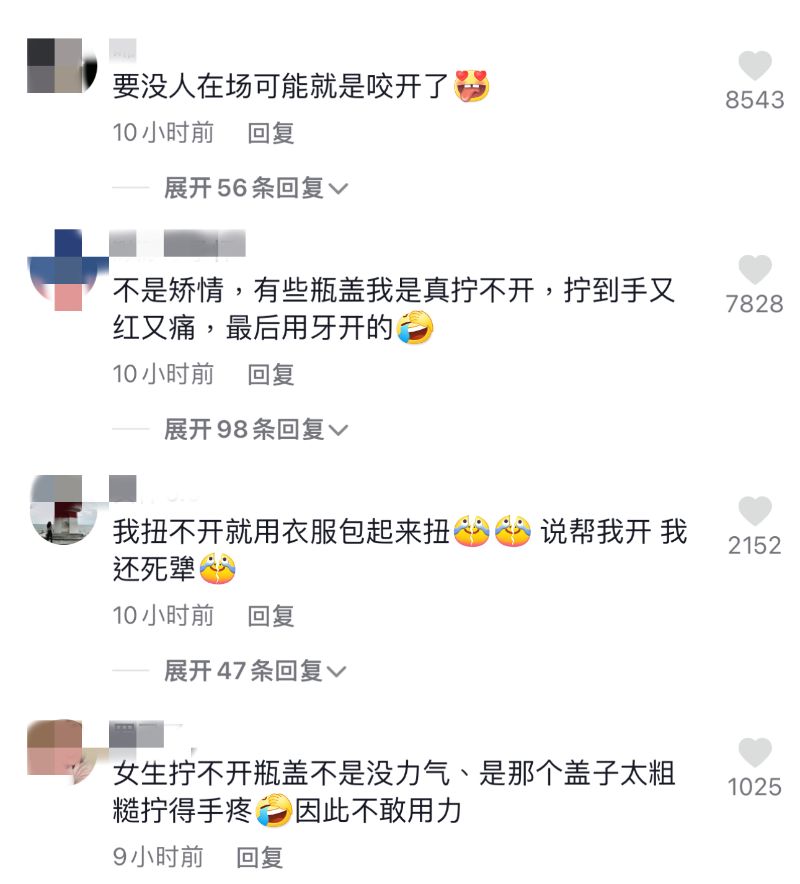
Task: Reply to the 女生拧不开瓶盖 comment
Action: [x=260, y=857]
